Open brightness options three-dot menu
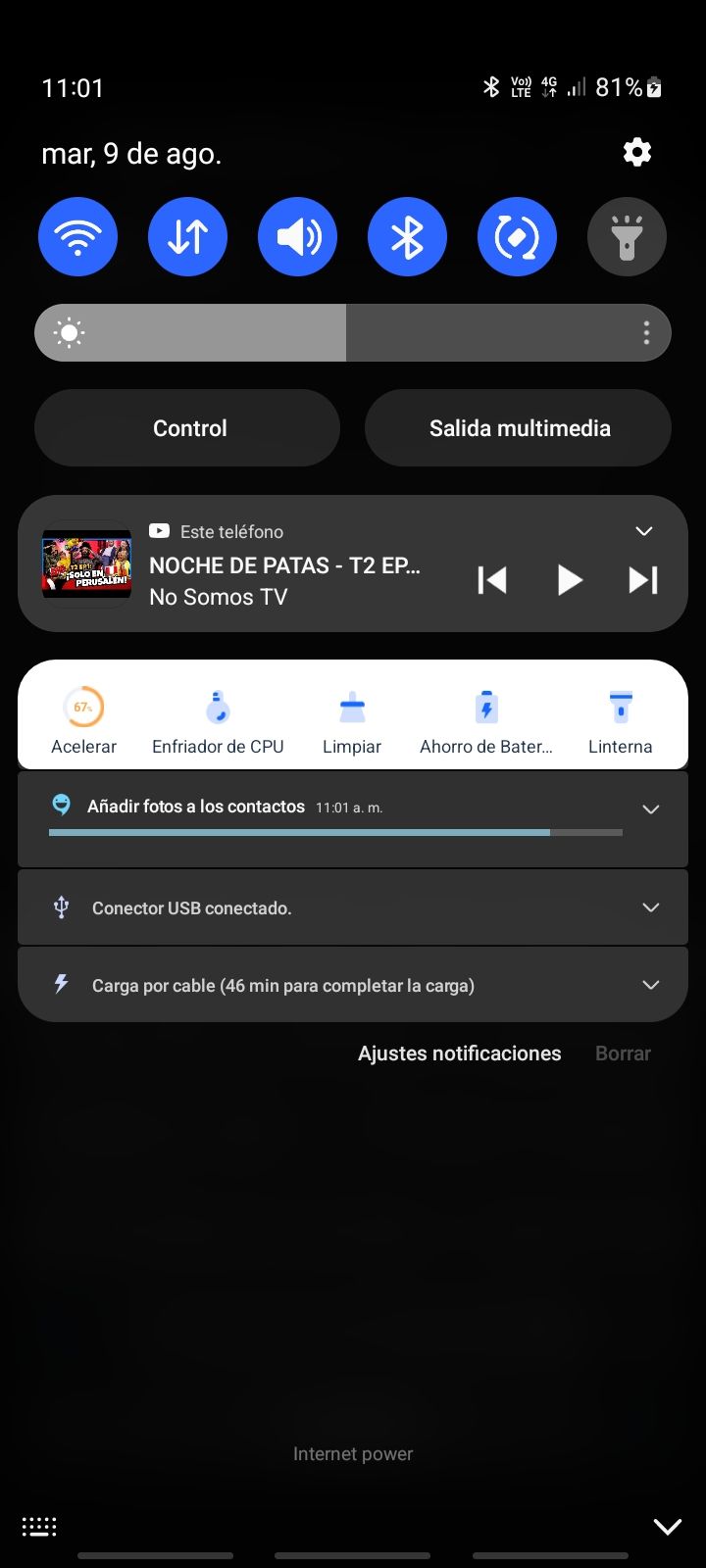Image resolution: width=706 pixels, height=1568 pixels. [x=646, y=333]
